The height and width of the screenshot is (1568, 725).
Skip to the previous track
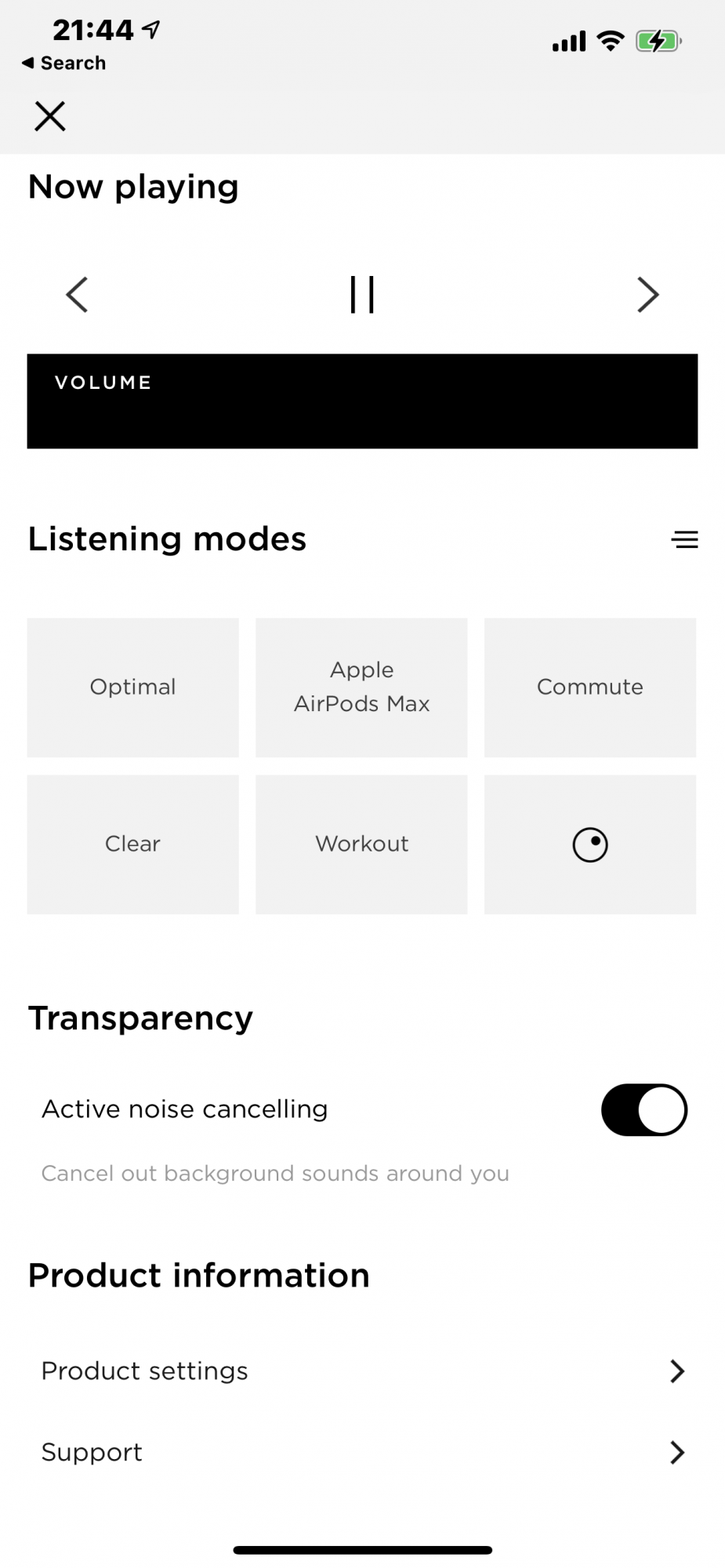tap(77, 295)
